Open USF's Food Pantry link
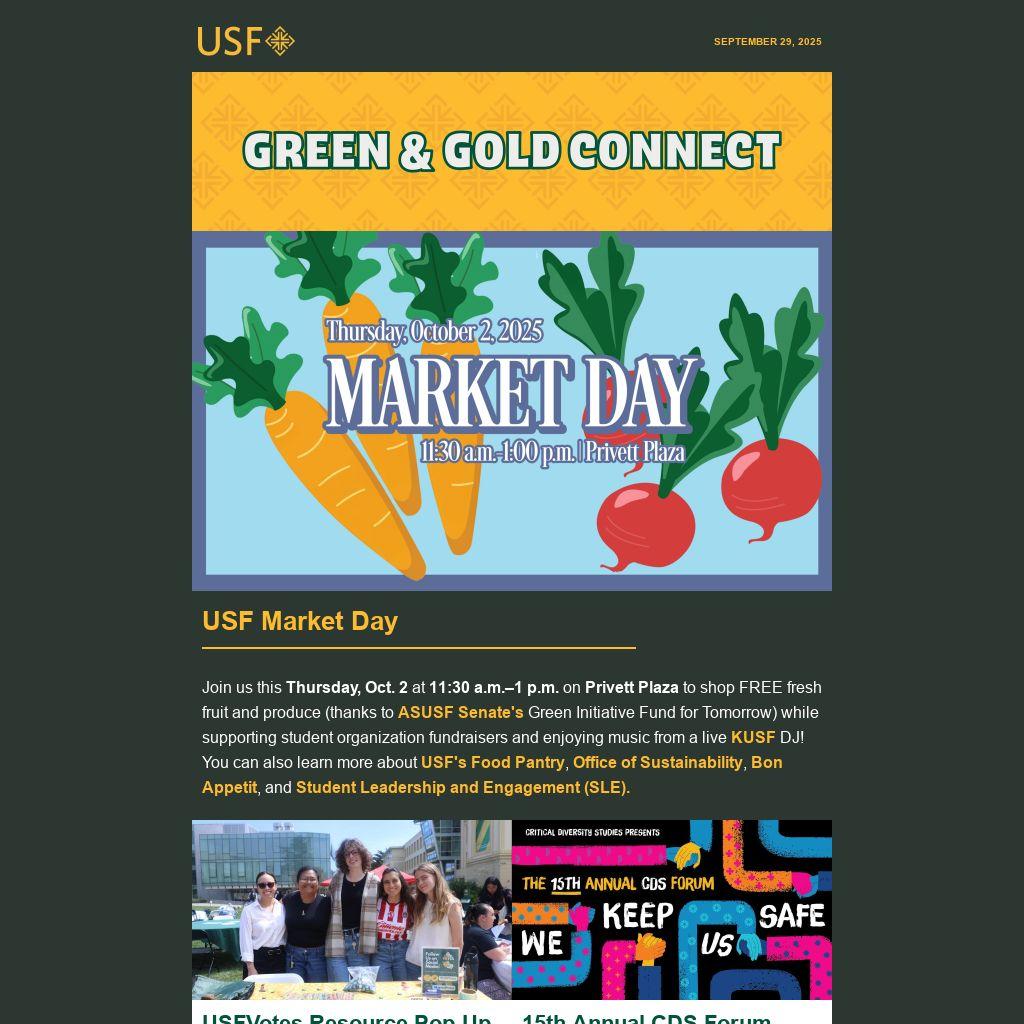 click(x=492, y=763)
